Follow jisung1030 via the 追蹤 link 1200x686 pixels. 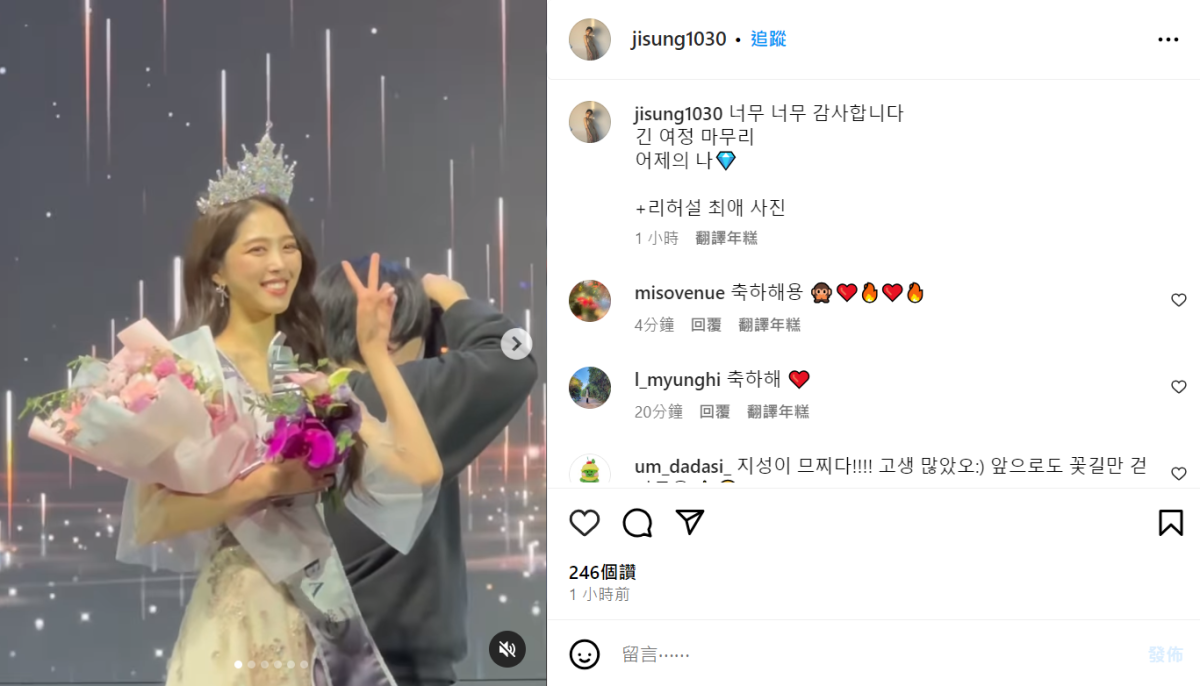click(x=769, y=39)
